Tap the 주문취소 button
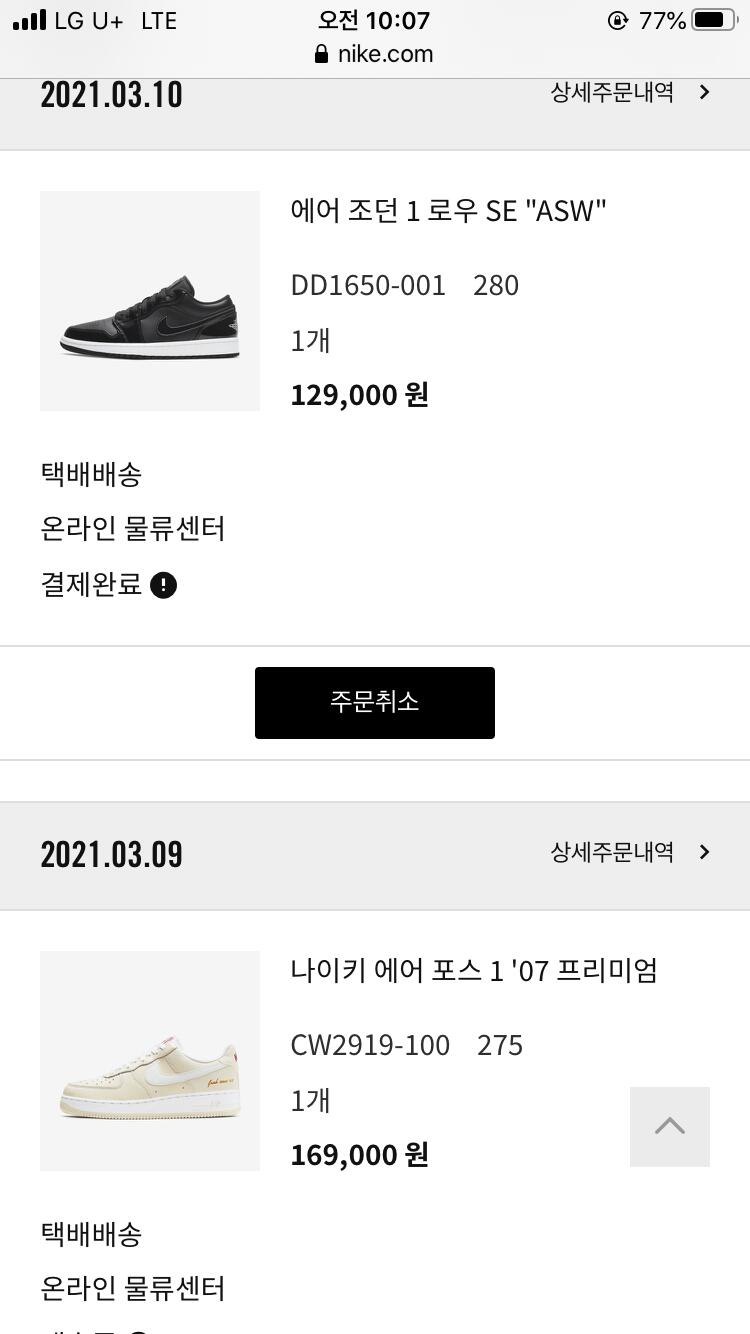The height and width of the screenshot is (1334, 750). tap(374, 702)
